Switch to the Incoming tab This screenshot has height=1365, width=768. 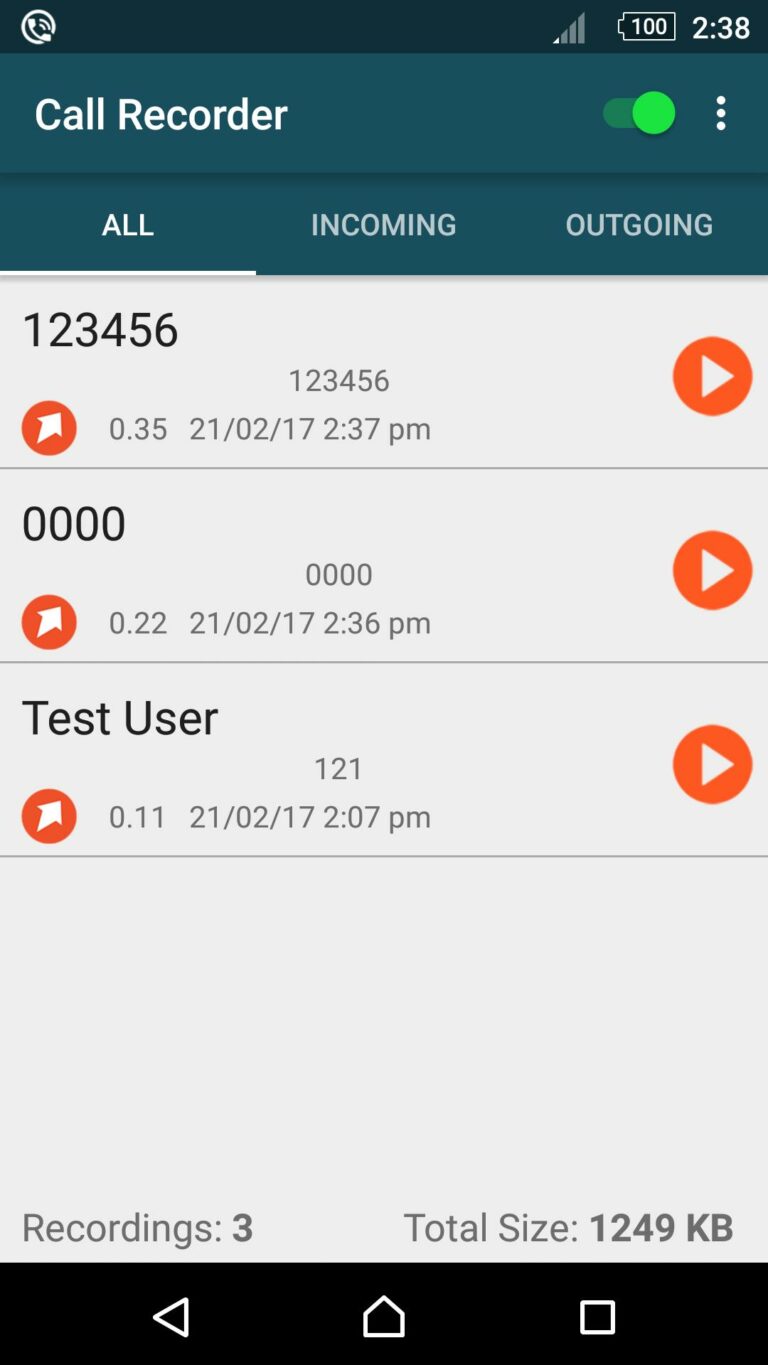[x=383, y=225]
